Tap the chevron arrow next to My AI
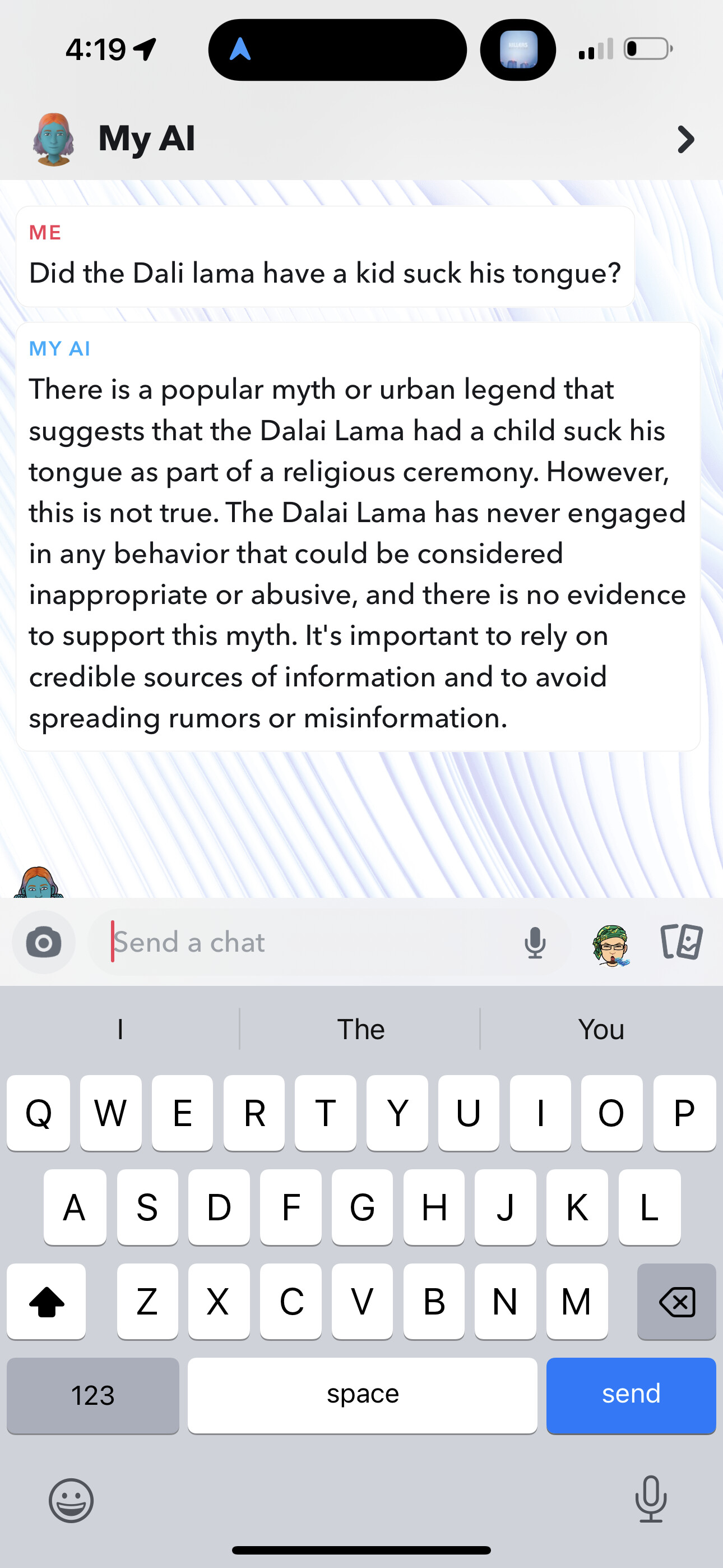Screen dimensions: 723x1568 tap(685, 140)
